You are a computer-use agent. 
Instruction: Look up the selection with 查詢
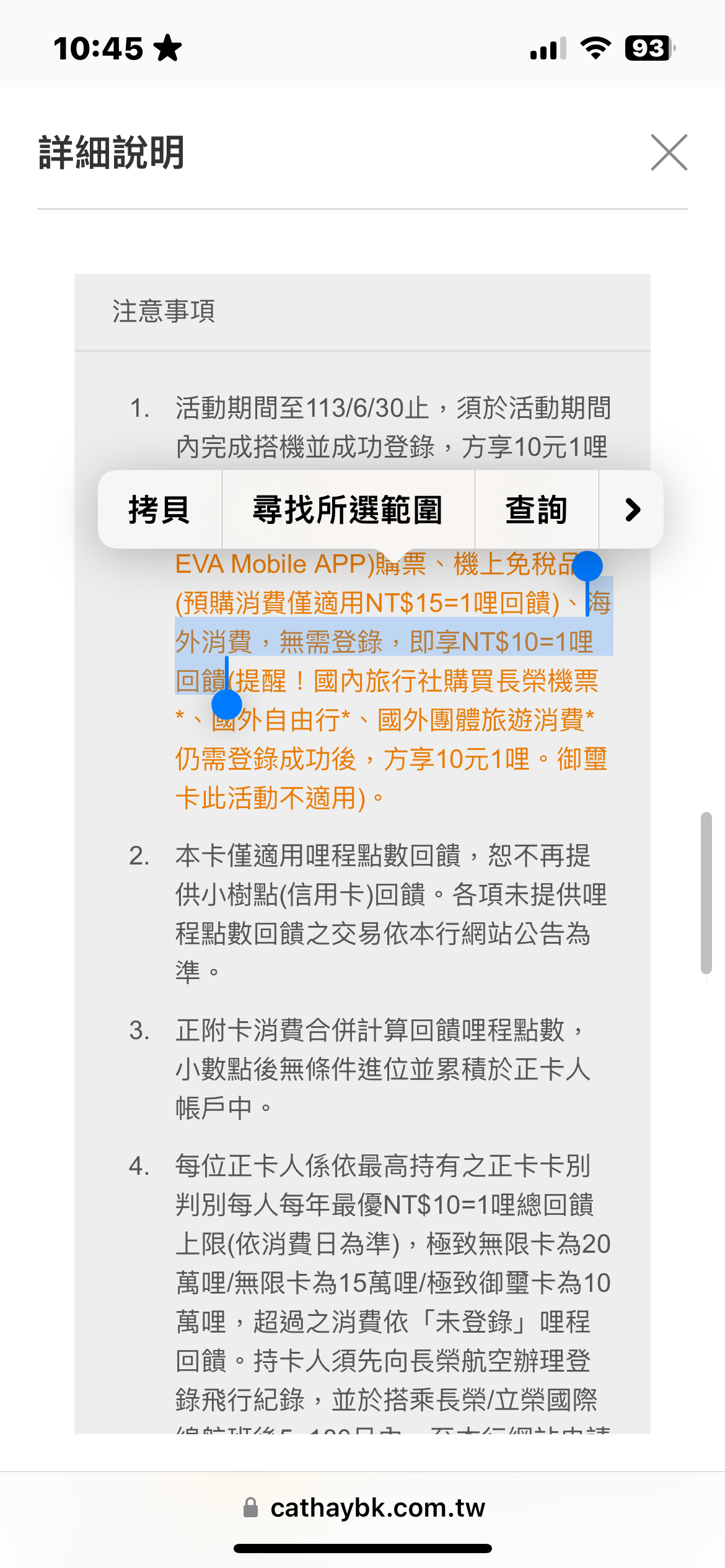[537, 510]
